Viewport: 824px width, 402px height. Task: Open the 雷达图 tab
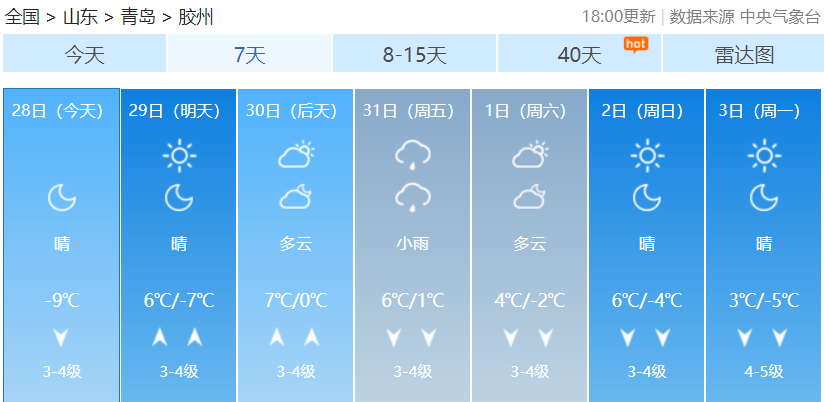point(743,53)
